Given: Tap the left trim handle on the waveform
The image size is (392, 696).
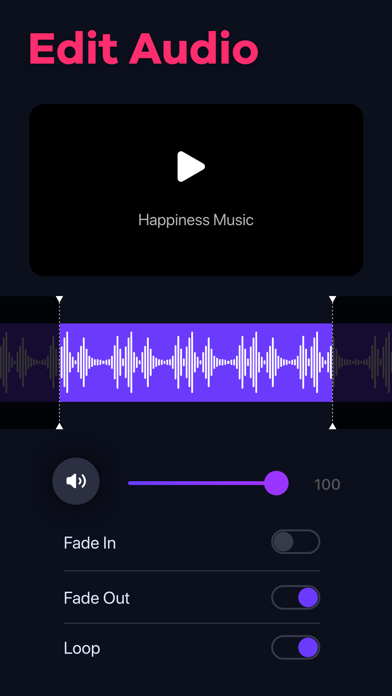Looking at the screenshot, I should [x=59, y=362].
